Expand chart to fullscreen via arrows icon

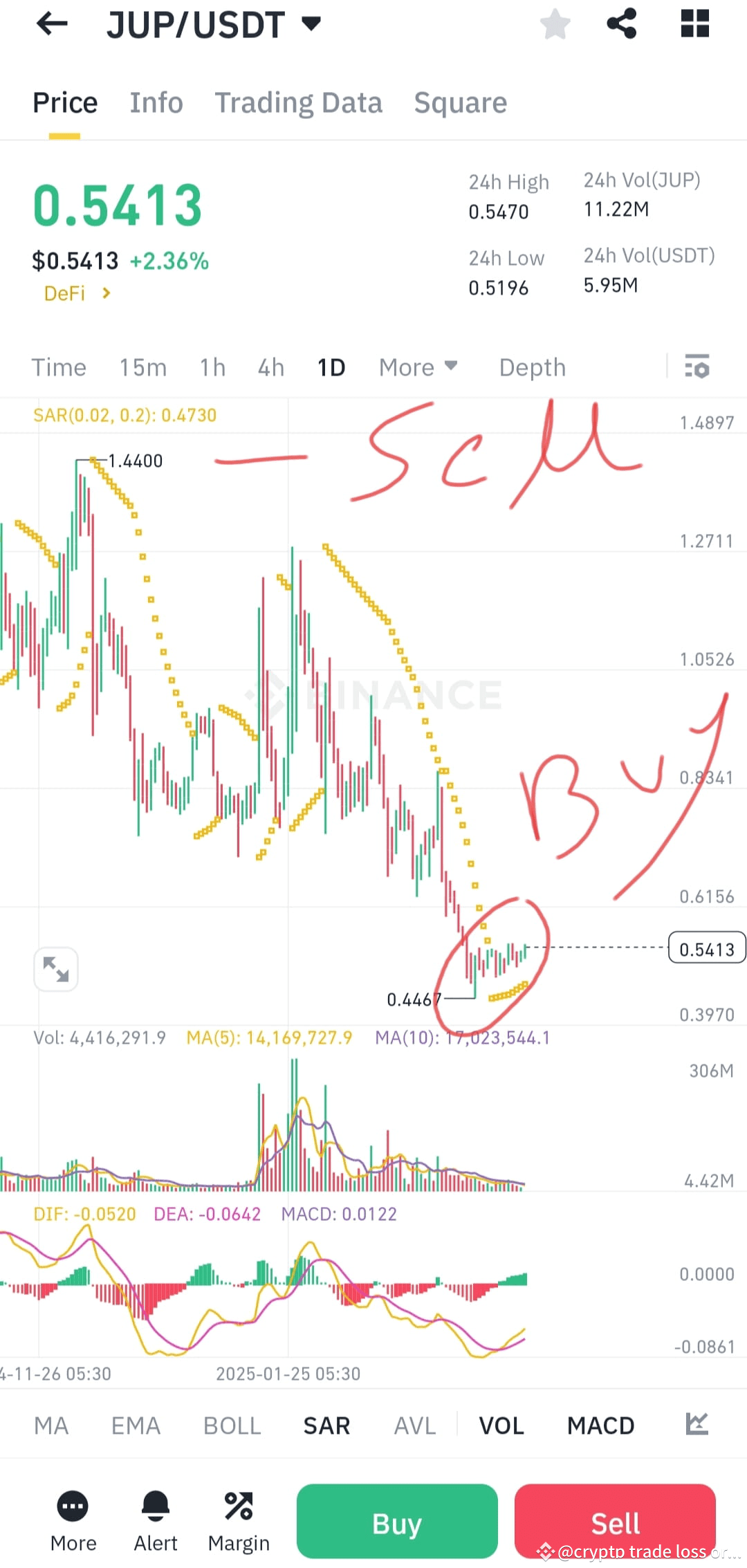56,970
